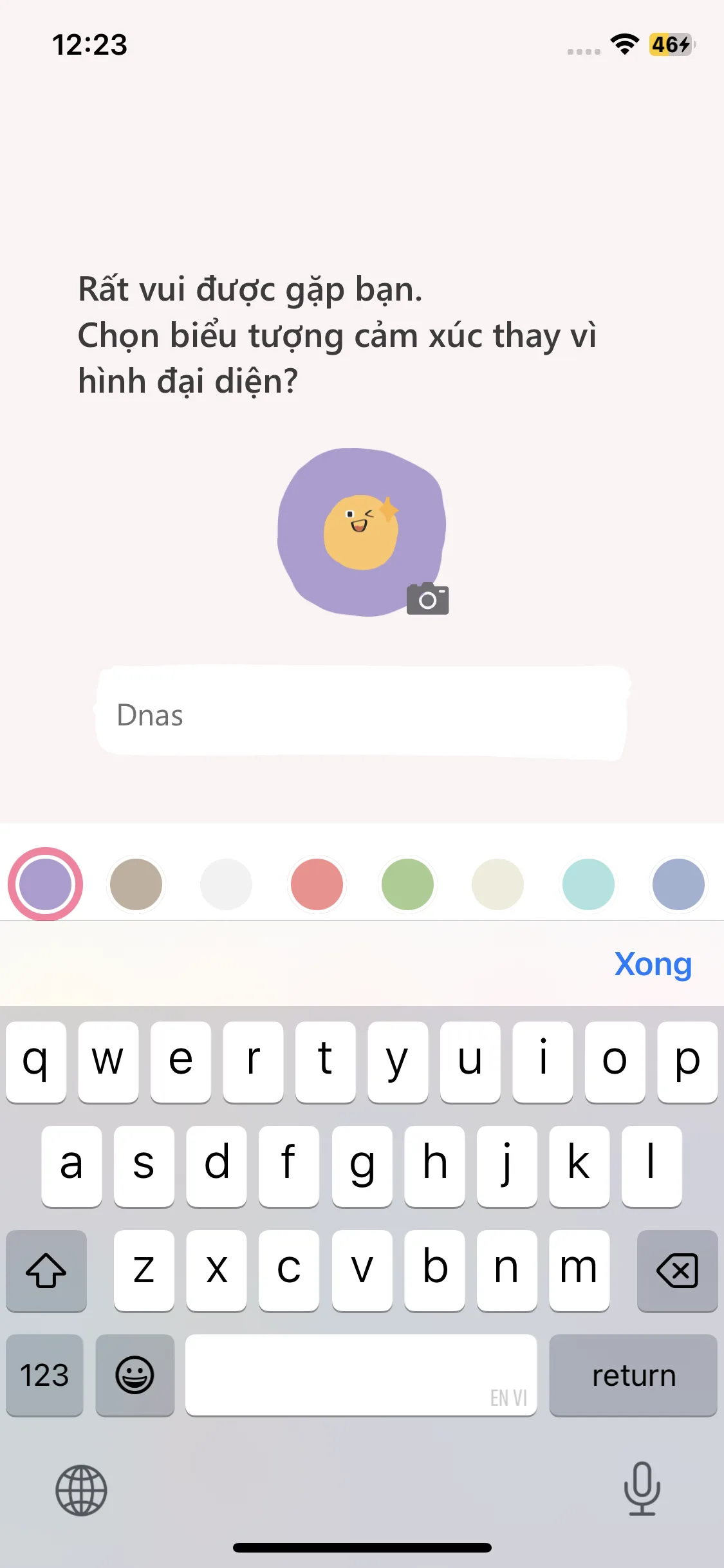Select the mint teal color swatch

(x=588, y=884)
